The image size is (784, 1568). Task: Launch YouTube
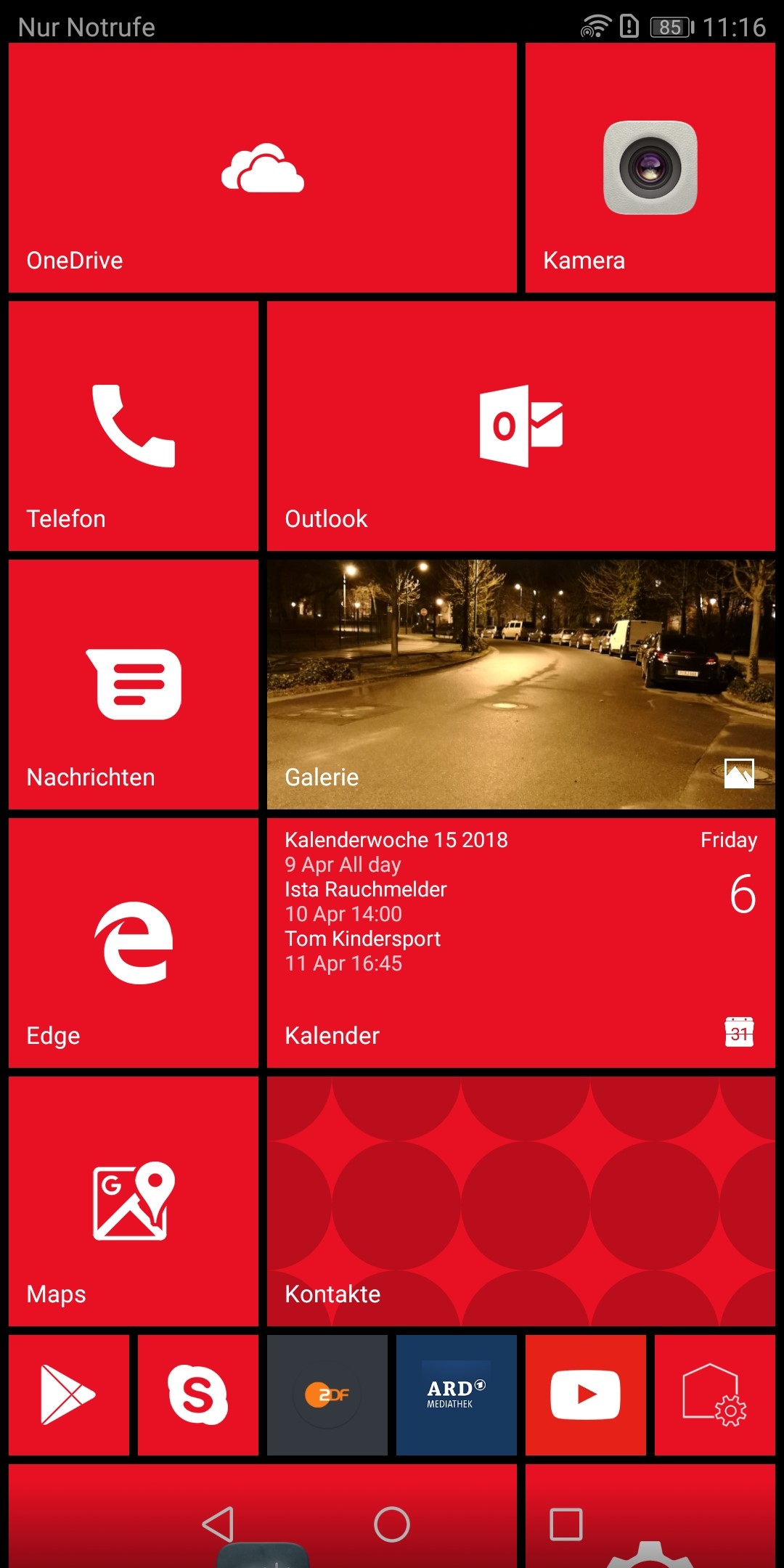(x=586, y=1395)
